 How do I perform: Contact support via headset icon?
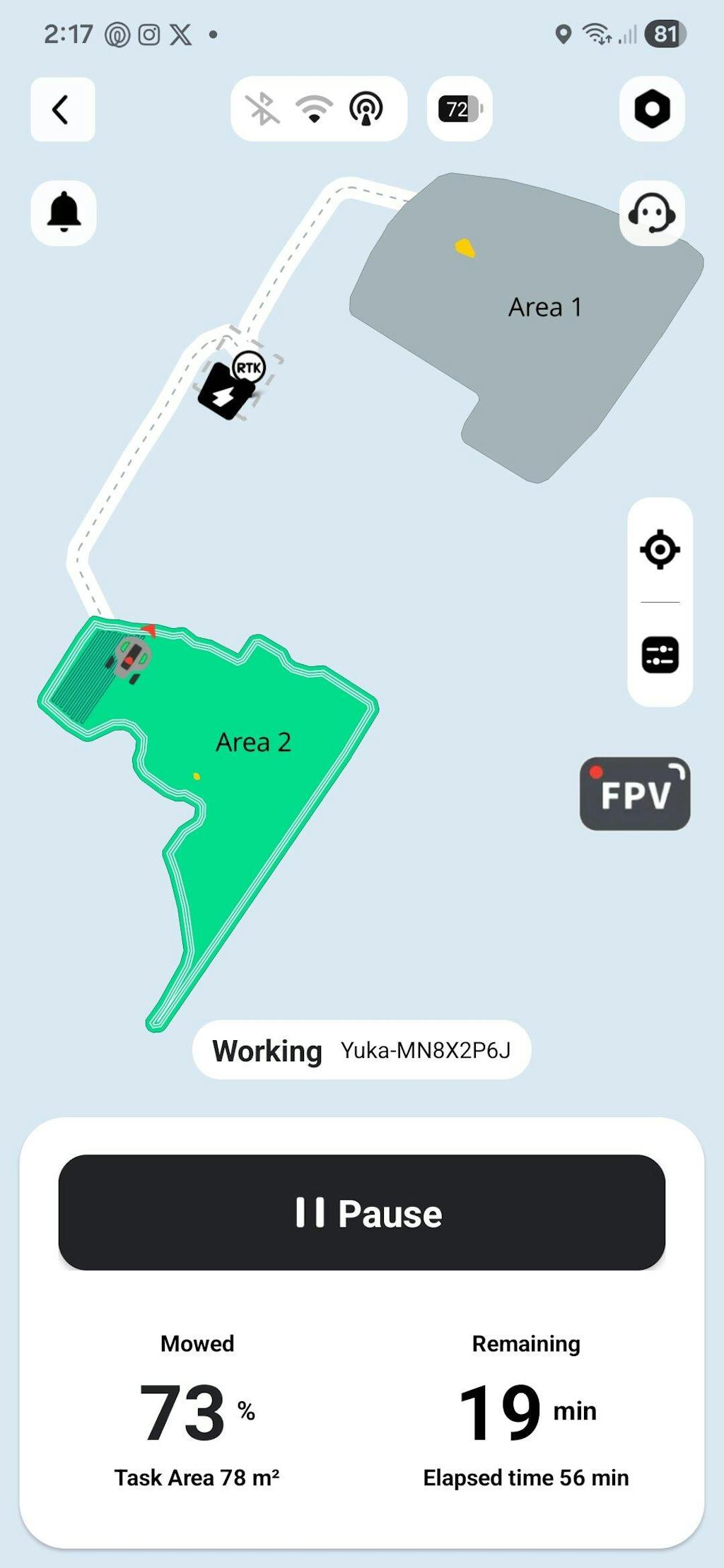click(x=652, y=212)
